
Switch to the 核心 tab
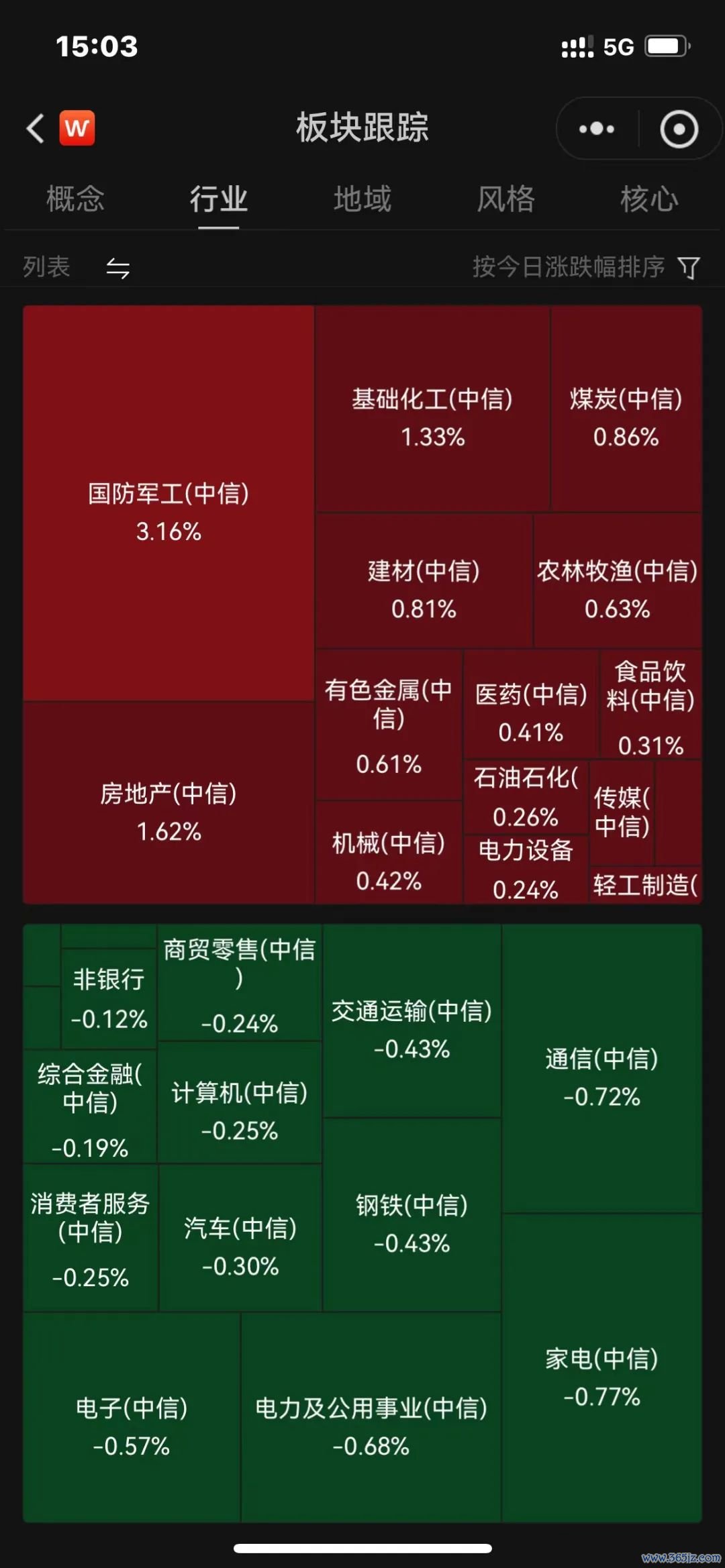coord(649,199)
